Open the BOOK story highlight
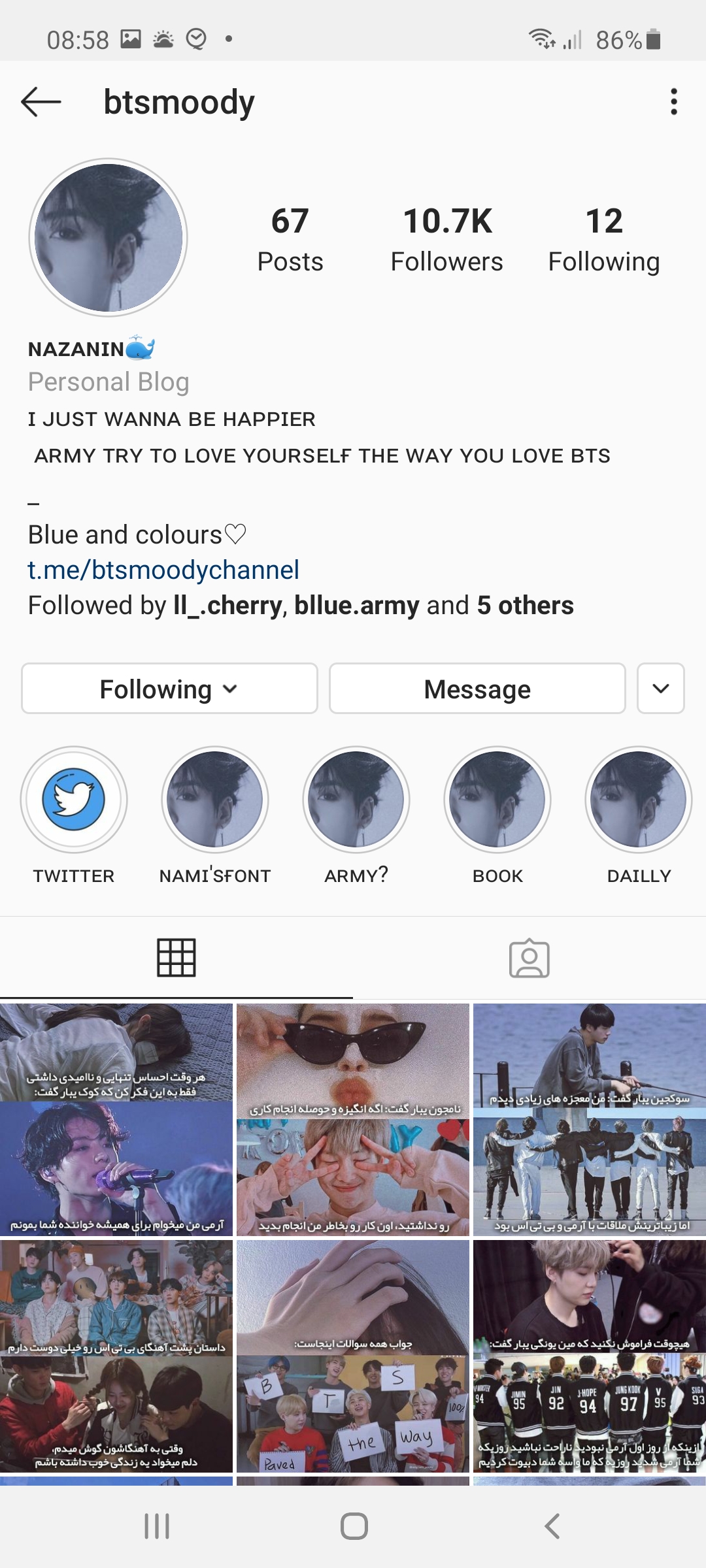 point(497,800)
